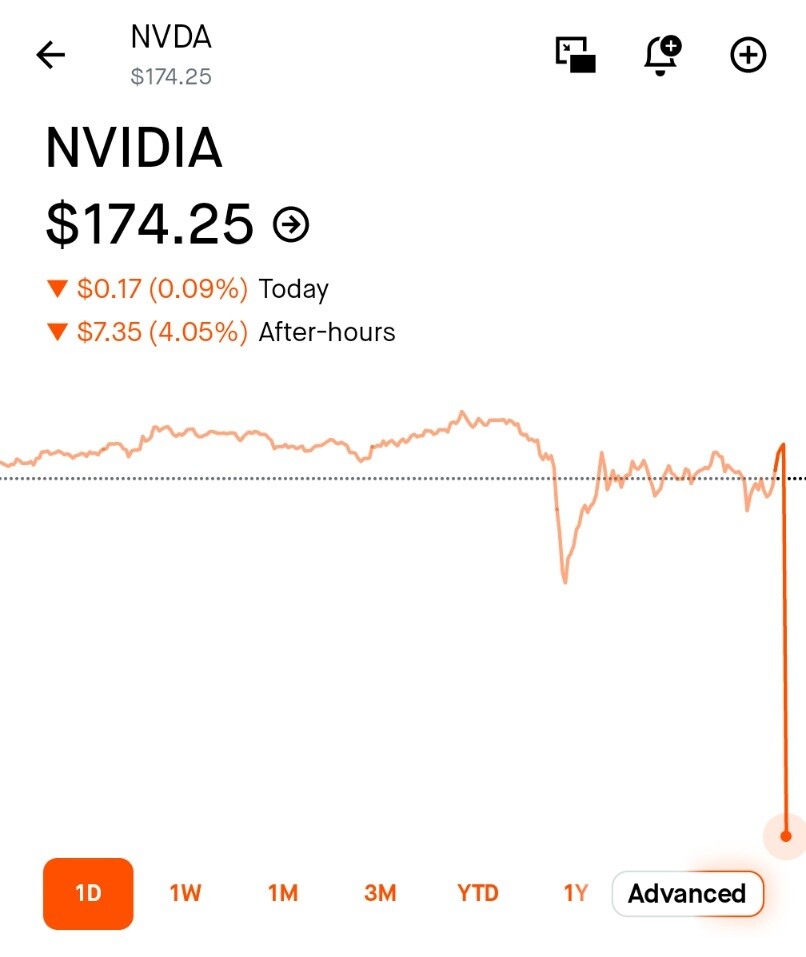Switch to the 1W chart range

pyautogui.click(x=185, y=894)
